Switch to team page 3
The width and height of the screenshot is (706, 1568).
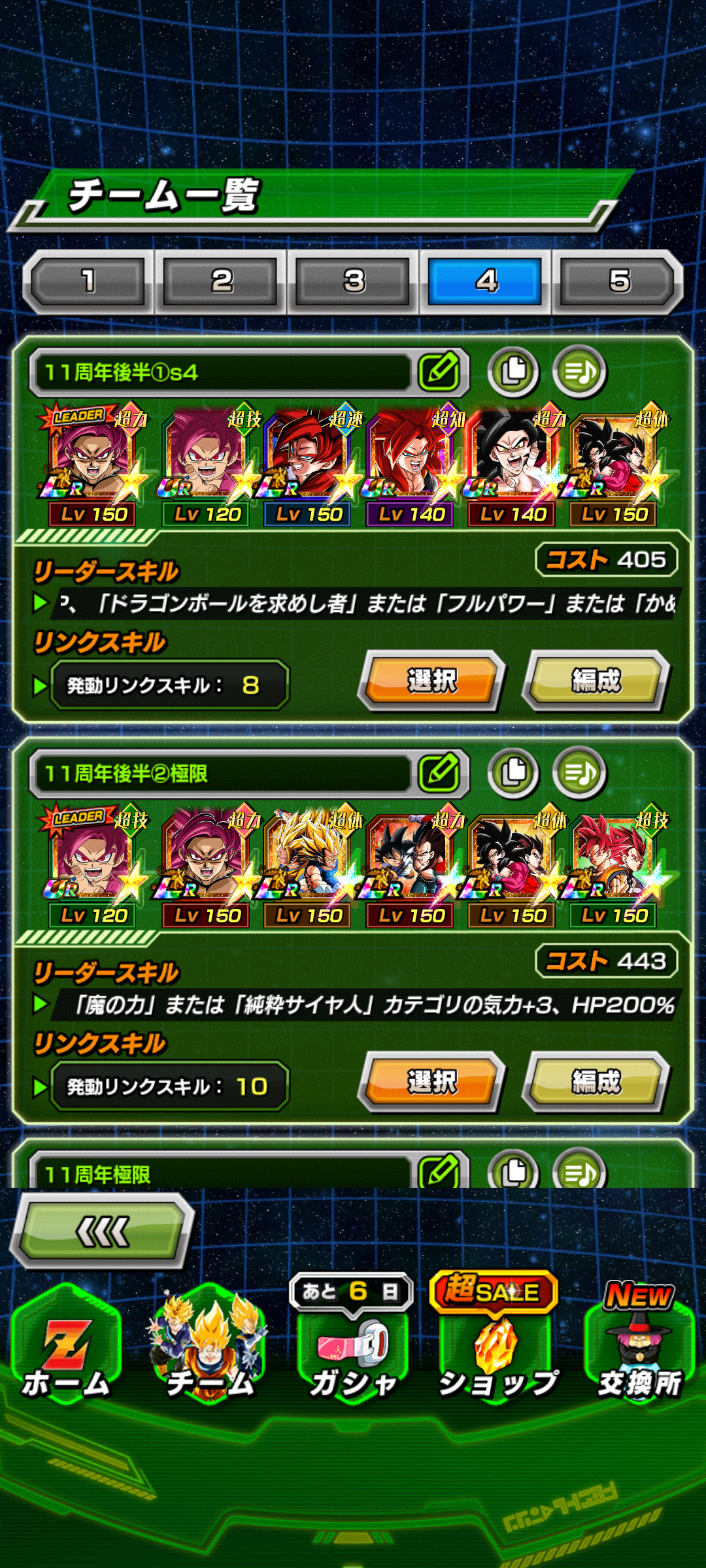click(x=354, y=282)
